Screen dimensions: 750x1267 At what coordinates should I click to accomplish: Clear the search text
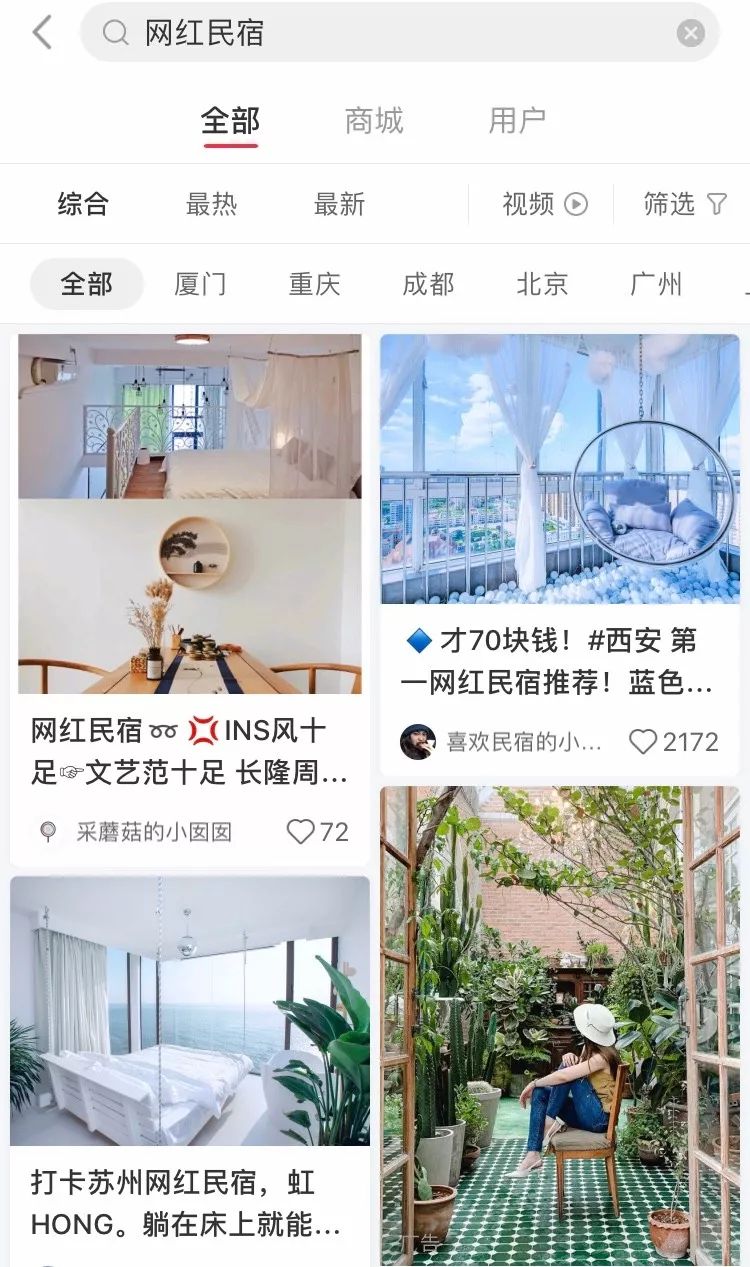click(x=690, y=33)
